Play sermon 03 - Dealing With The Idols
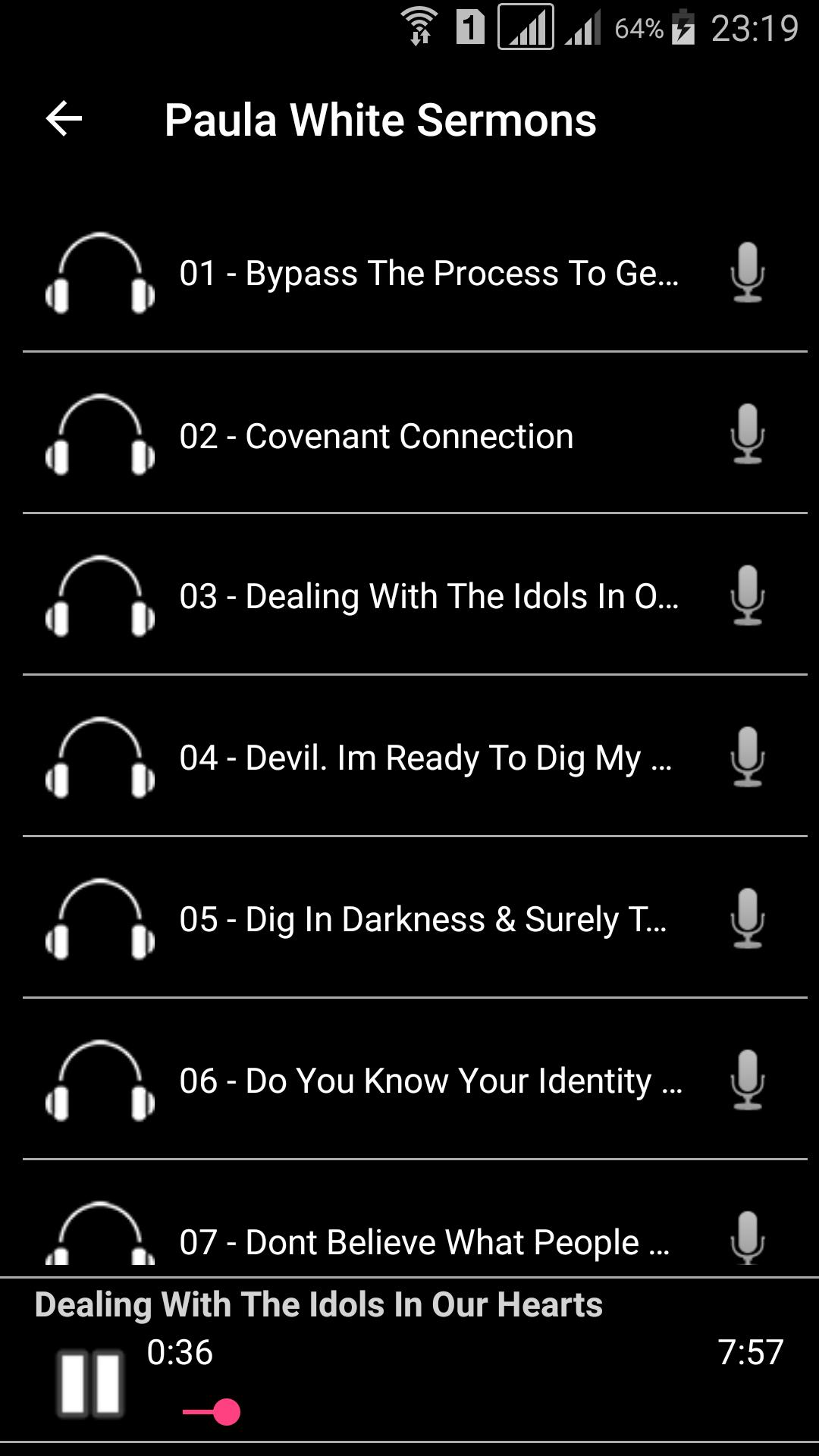 click(x=415, y=597)
